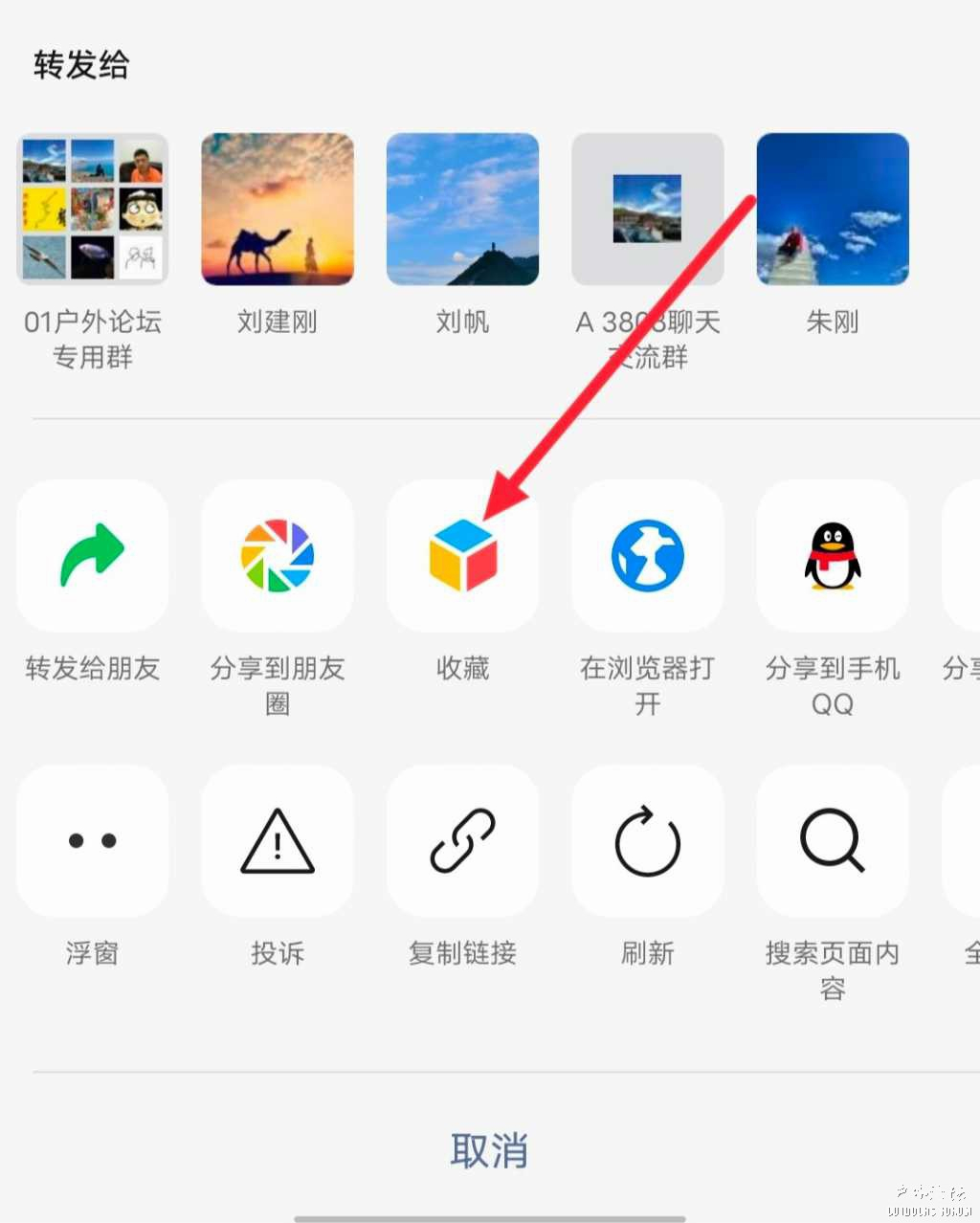Screen dimensions: 980x1223
Task: Share to Moments via 分享到朋友圈
Action: pyautogui.click(x=278, y=556)
